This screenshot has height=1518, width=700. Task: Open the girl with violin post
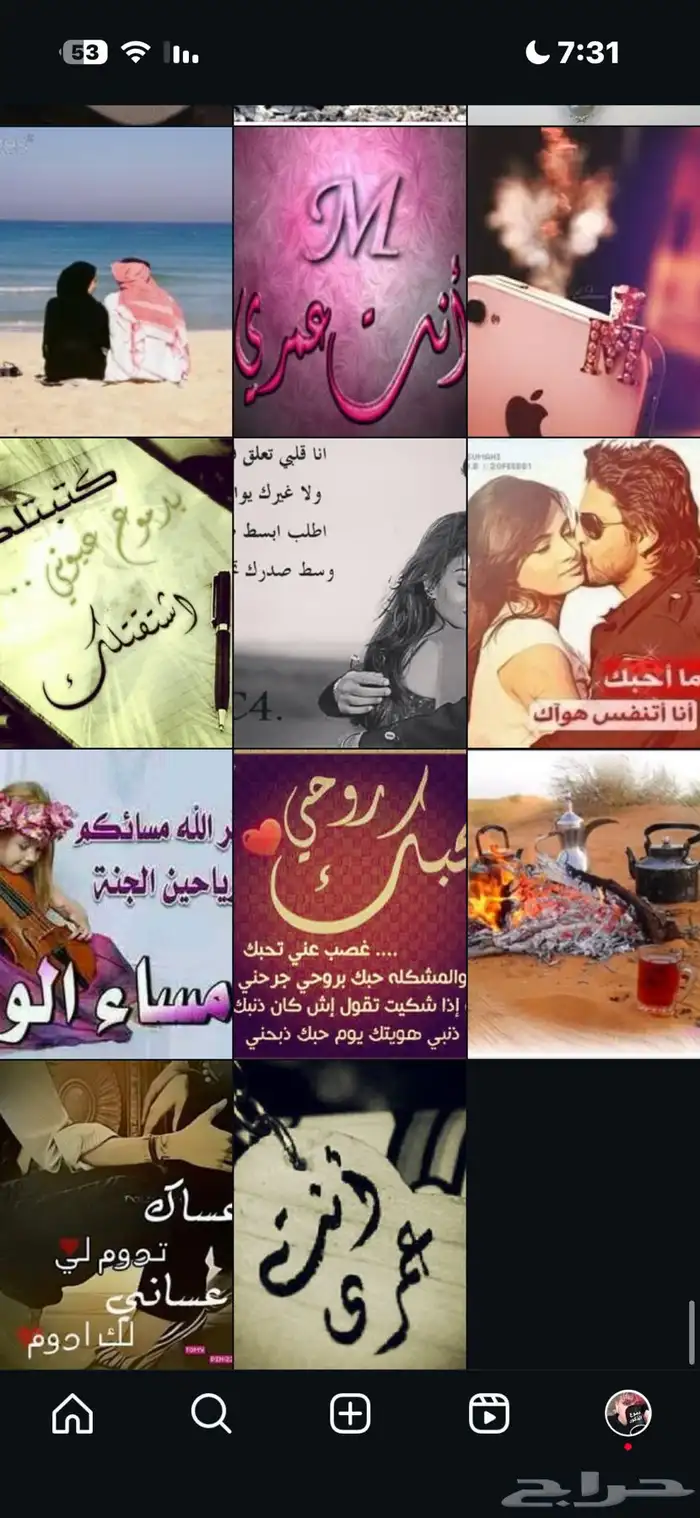[116, 905]
